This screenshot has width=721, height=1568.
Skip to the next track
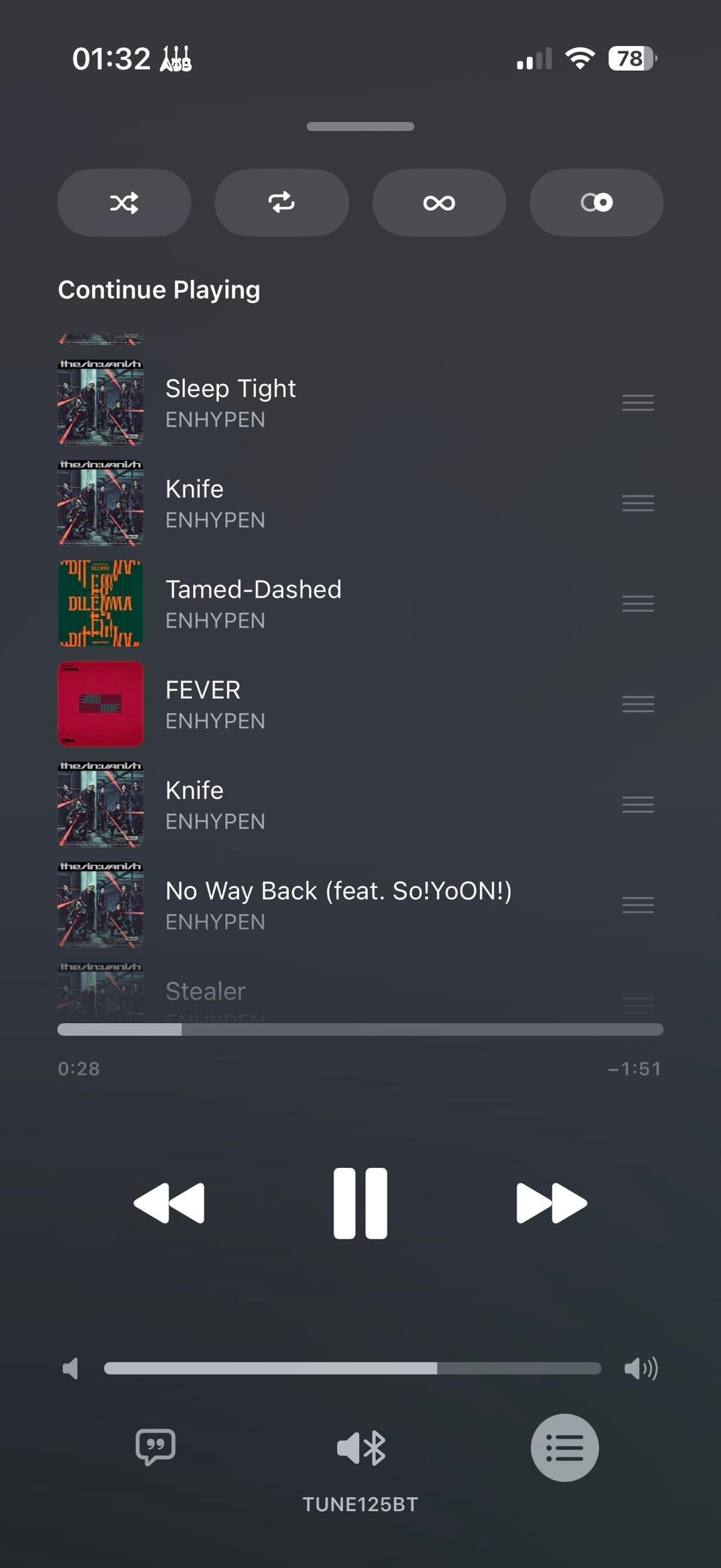point(551,1203)
